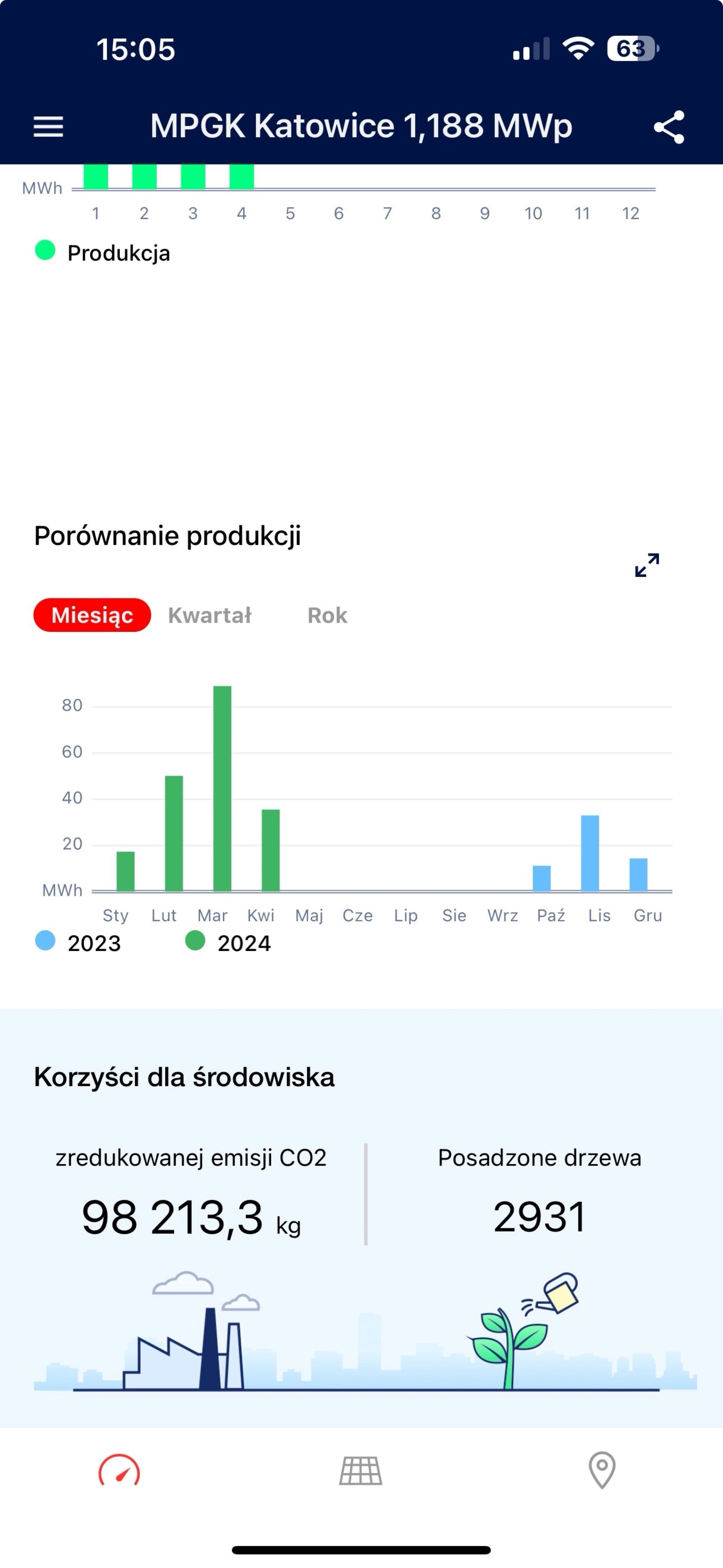The width and height of the screenshot is (723, 1568).
Task: Tap the share icon in the header
Action: tap(669, 127)
